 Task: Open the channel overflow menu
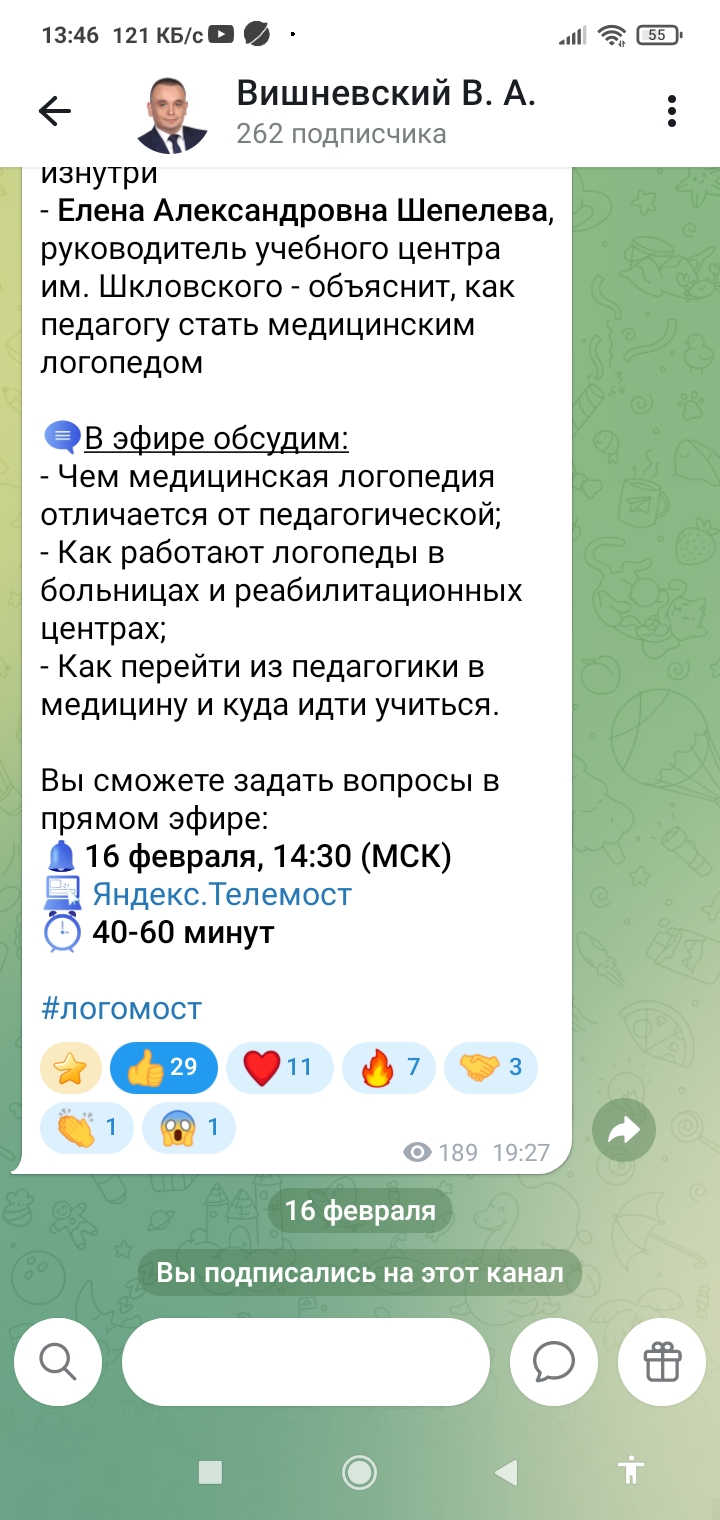point(672,111)
